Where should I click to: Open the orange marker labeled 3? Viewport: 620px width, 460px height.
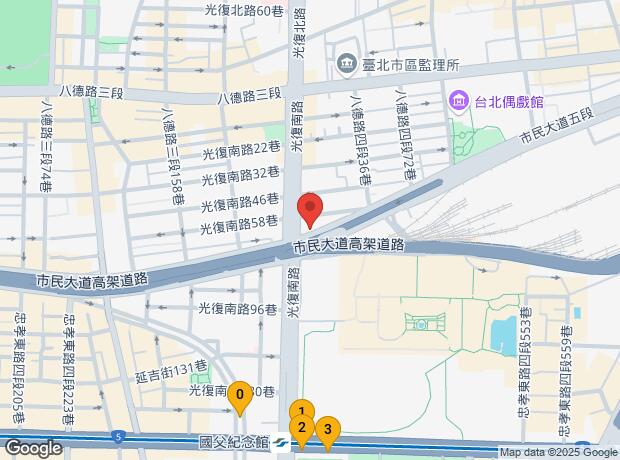point(327,430)
